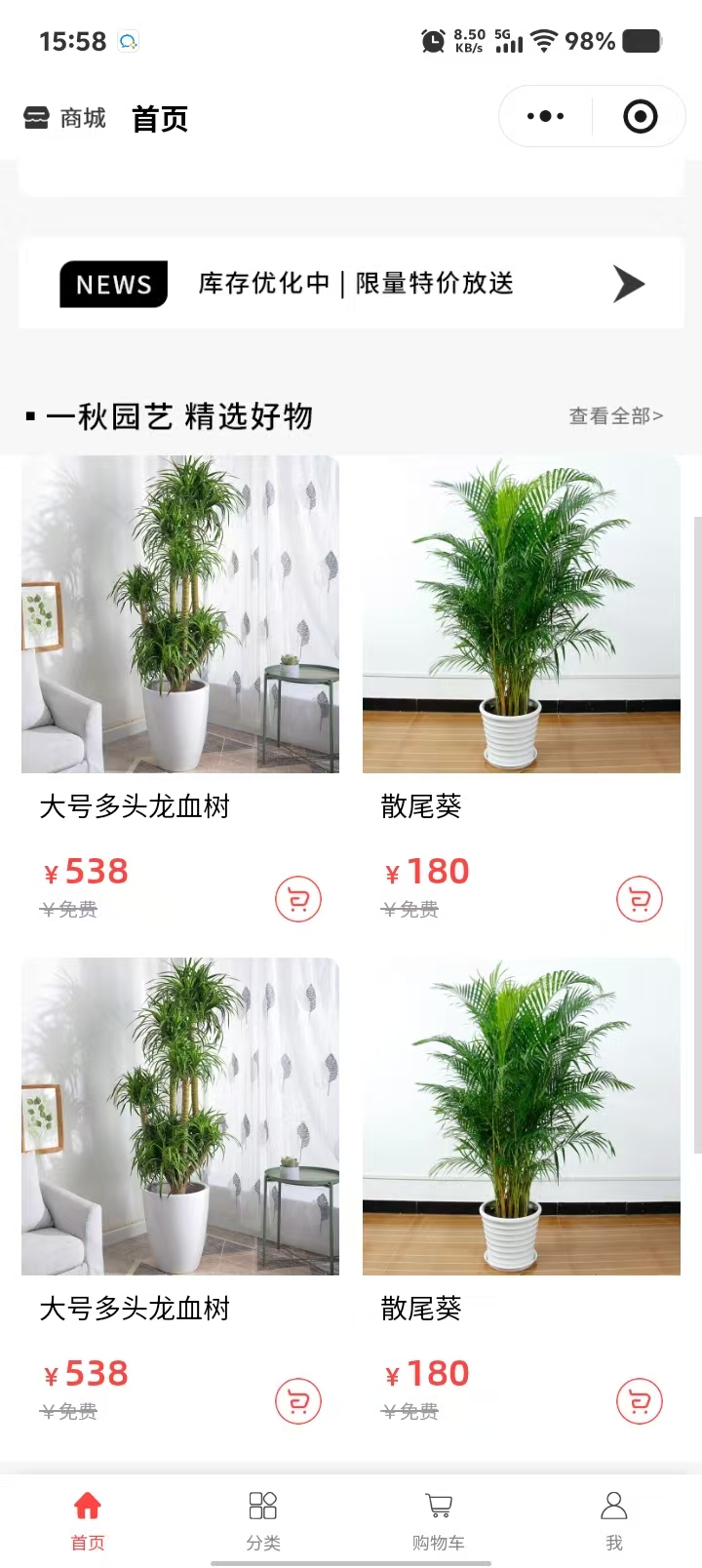The height and width of the screenshot is (1568, 702).
Task: Open the first 大号多头龙血树 product card
Action: [x=180, y=614]
